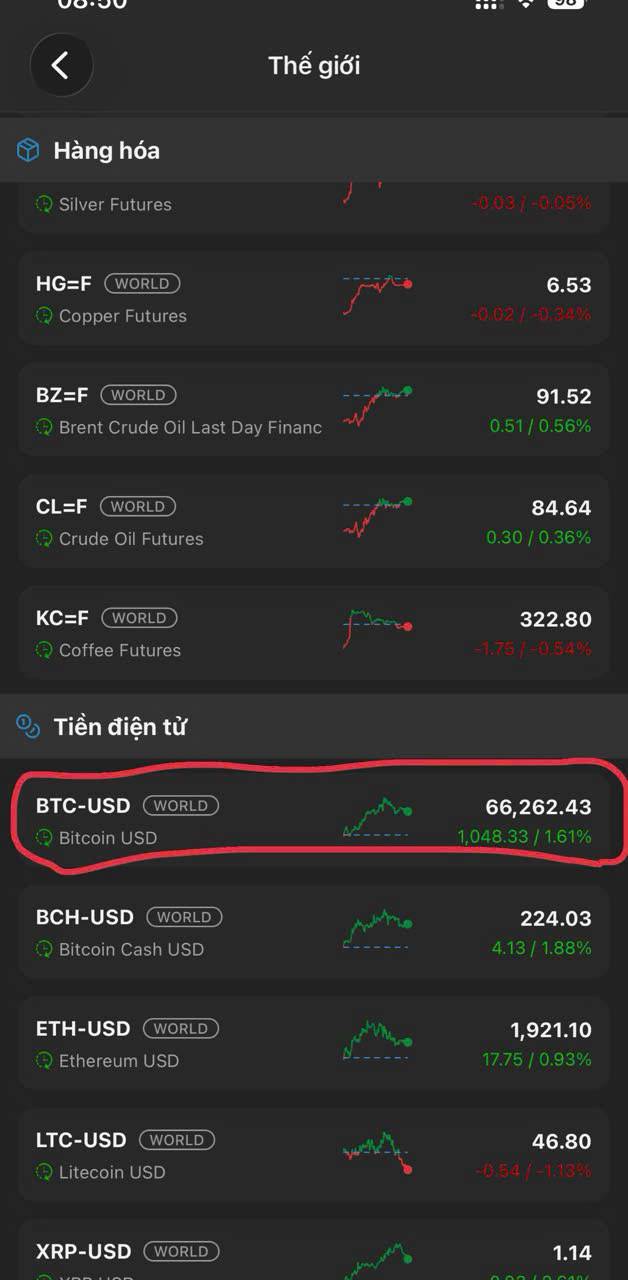Open Copper Futures HG=F row
The width and height of the screenshot is (628, 1280).
[x=314, y=299]
